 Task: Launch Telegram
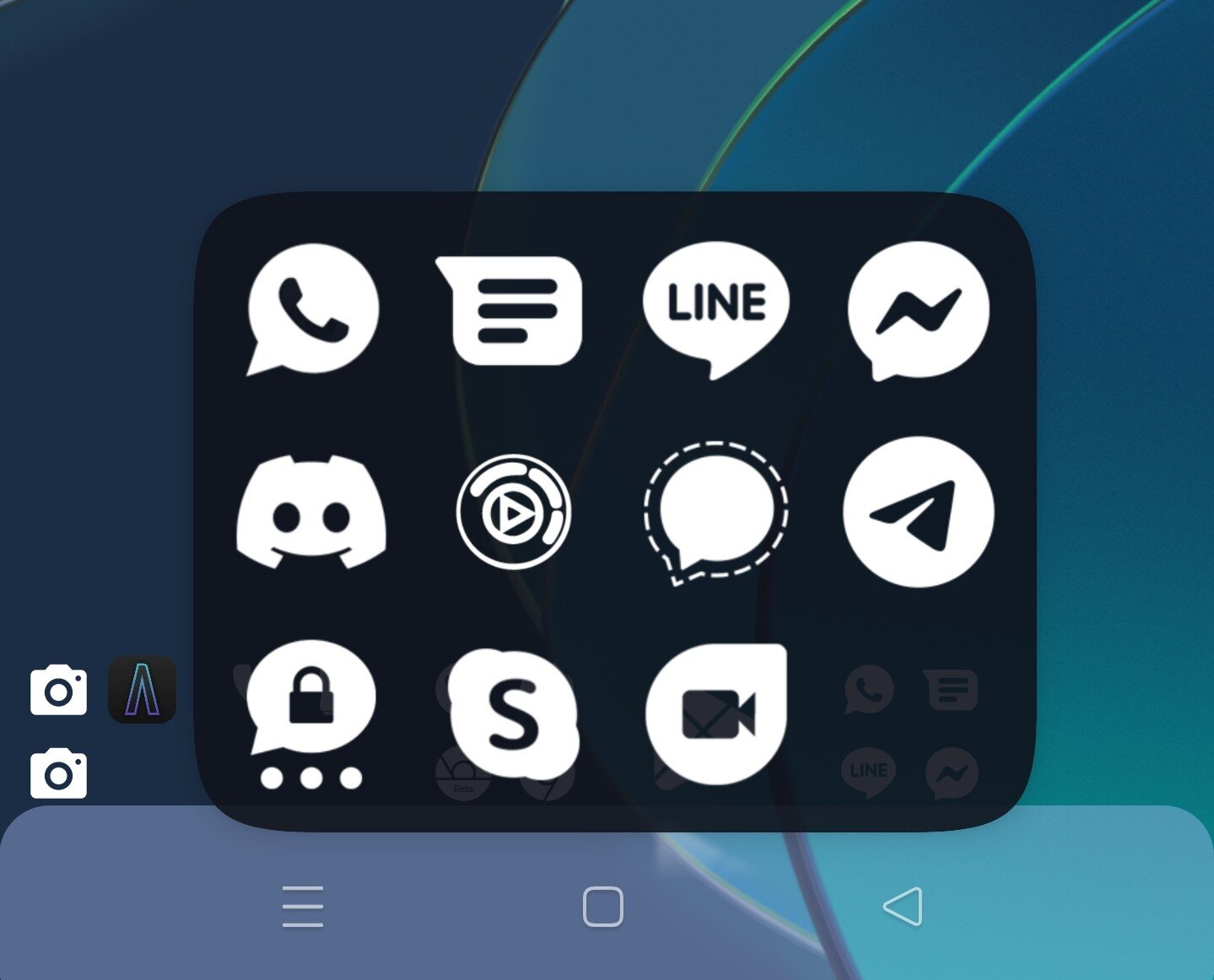(x=918, y=511)
